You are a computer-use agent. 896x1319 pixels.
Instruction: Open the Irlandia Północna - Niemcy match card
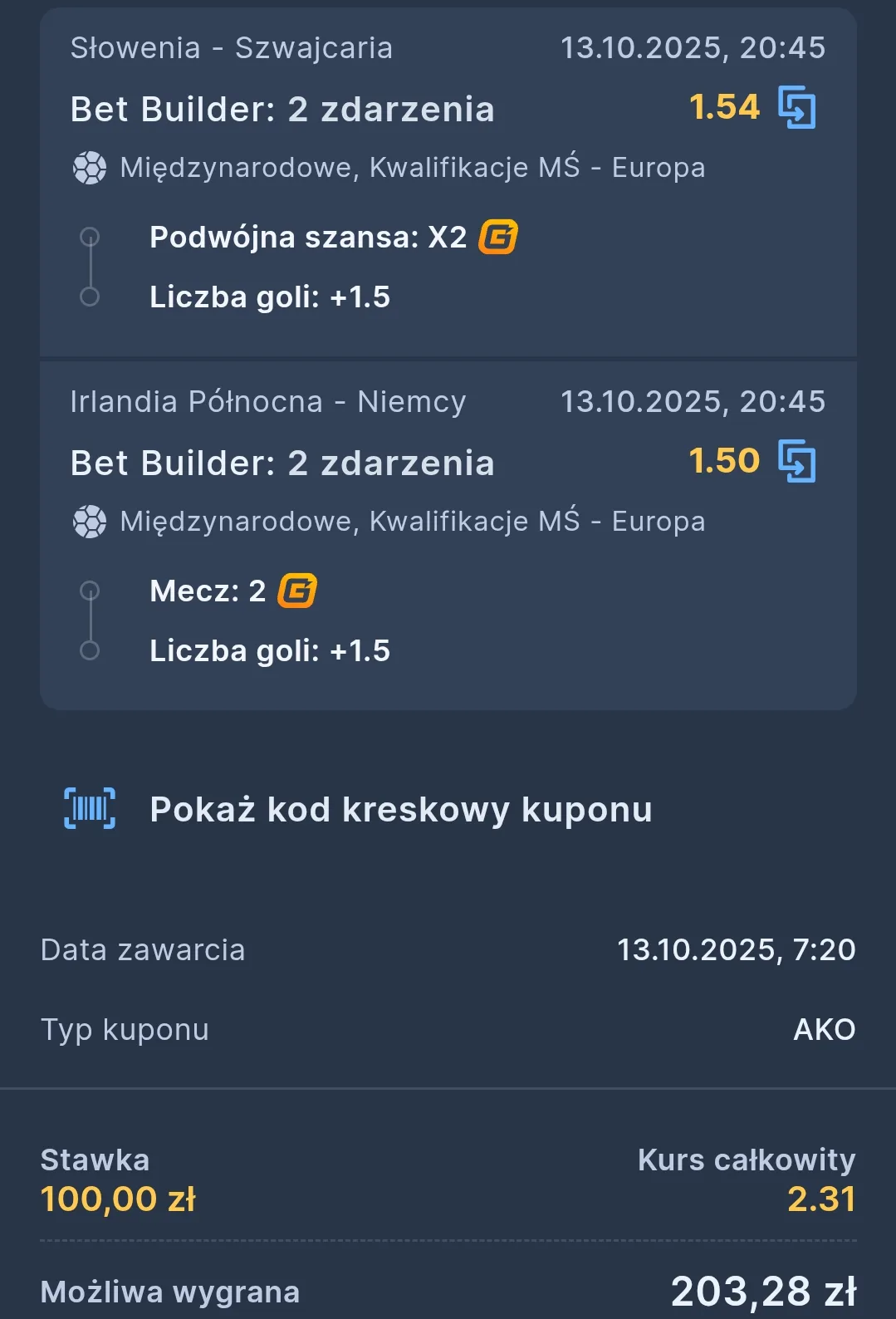coord(267,402)
